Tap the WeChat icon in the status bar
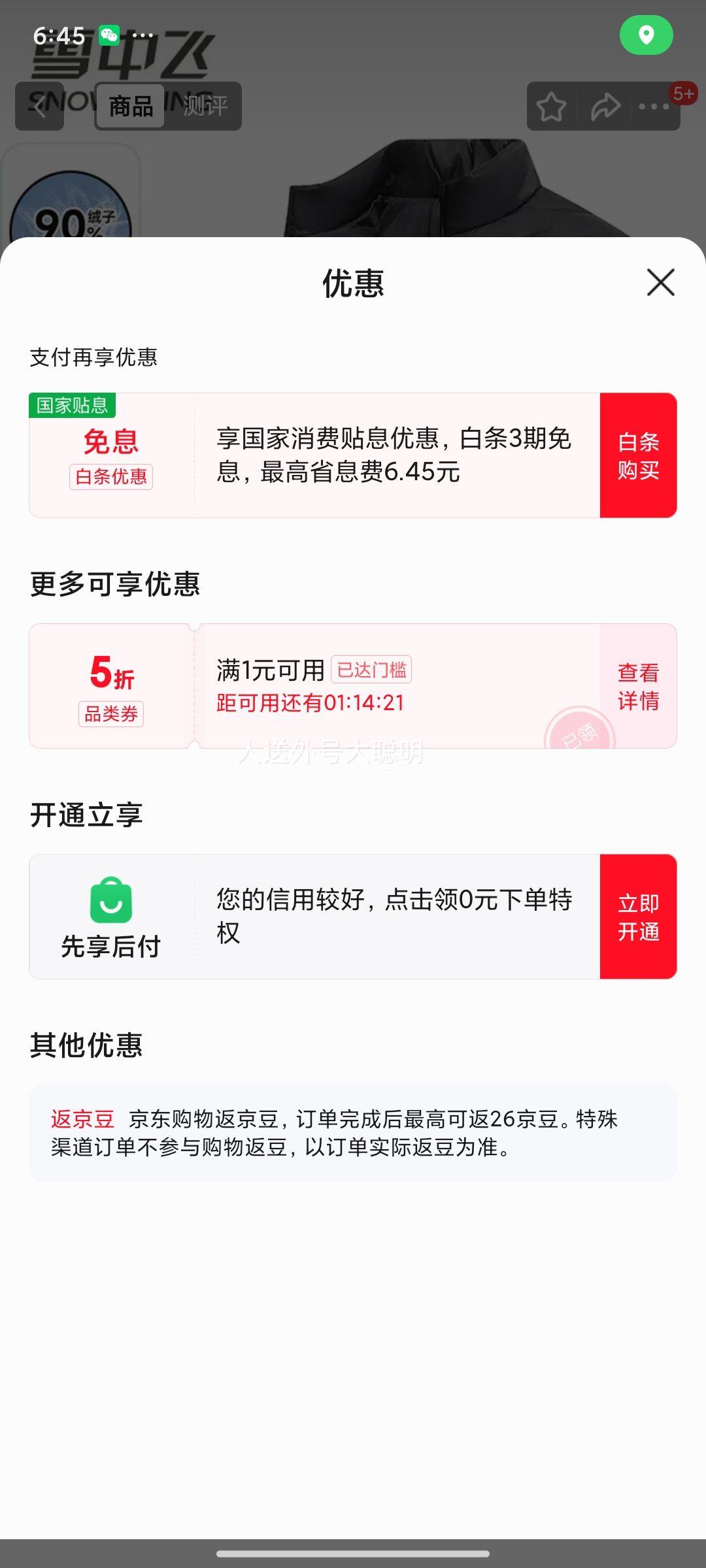 tap(109, 34)
